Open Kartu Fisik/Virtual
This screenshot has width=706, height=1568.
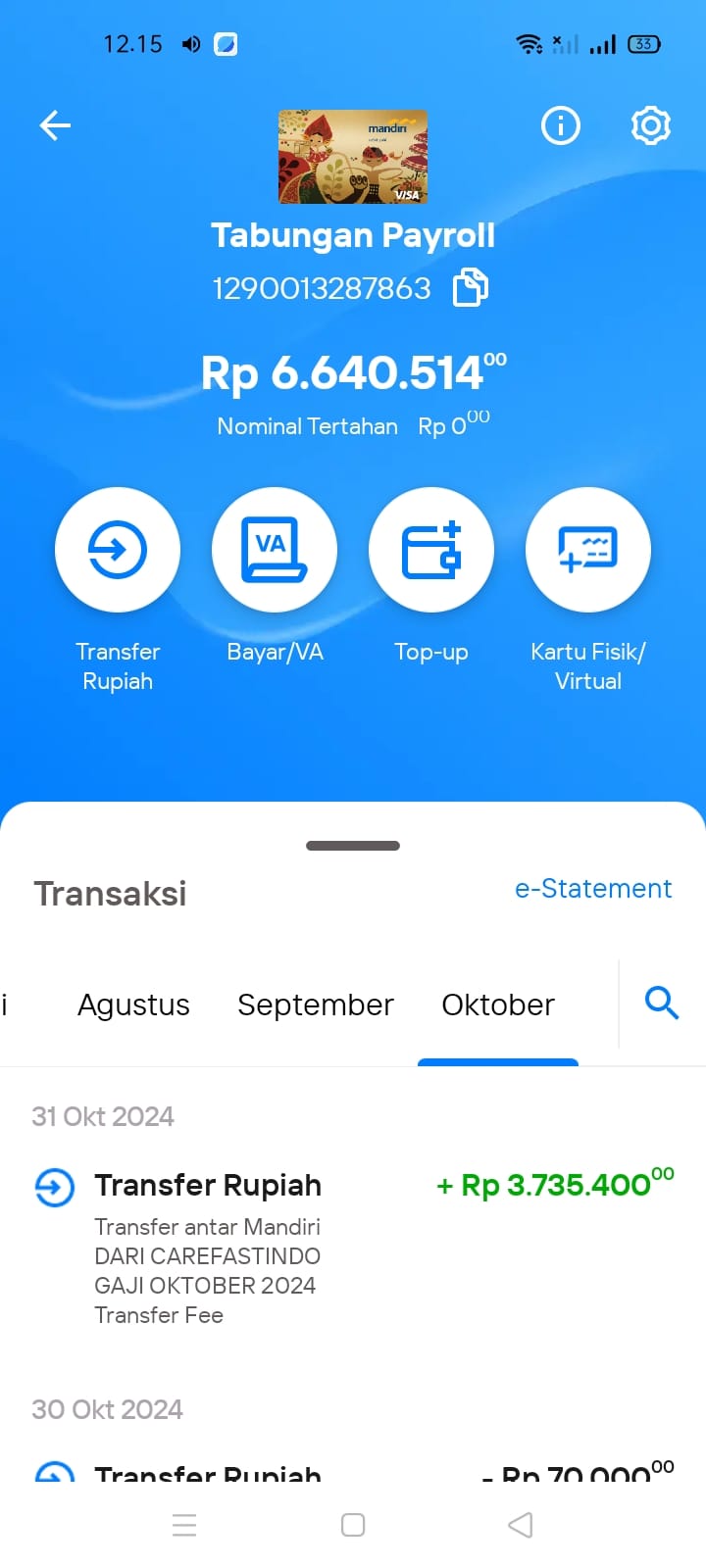[x=588, y=550]
